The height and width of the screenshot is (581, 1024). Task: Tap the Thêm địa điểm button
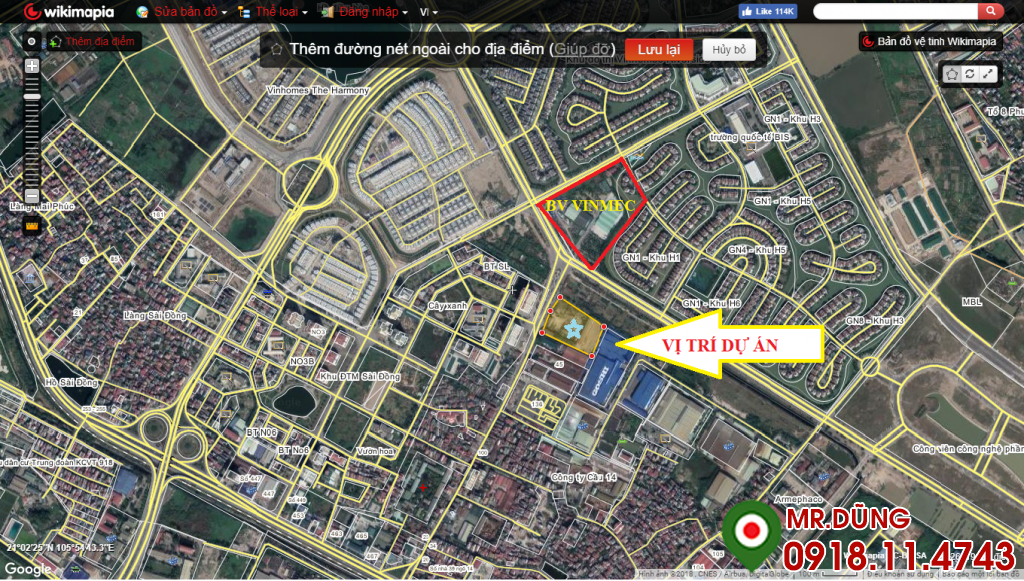coord(93,42)
